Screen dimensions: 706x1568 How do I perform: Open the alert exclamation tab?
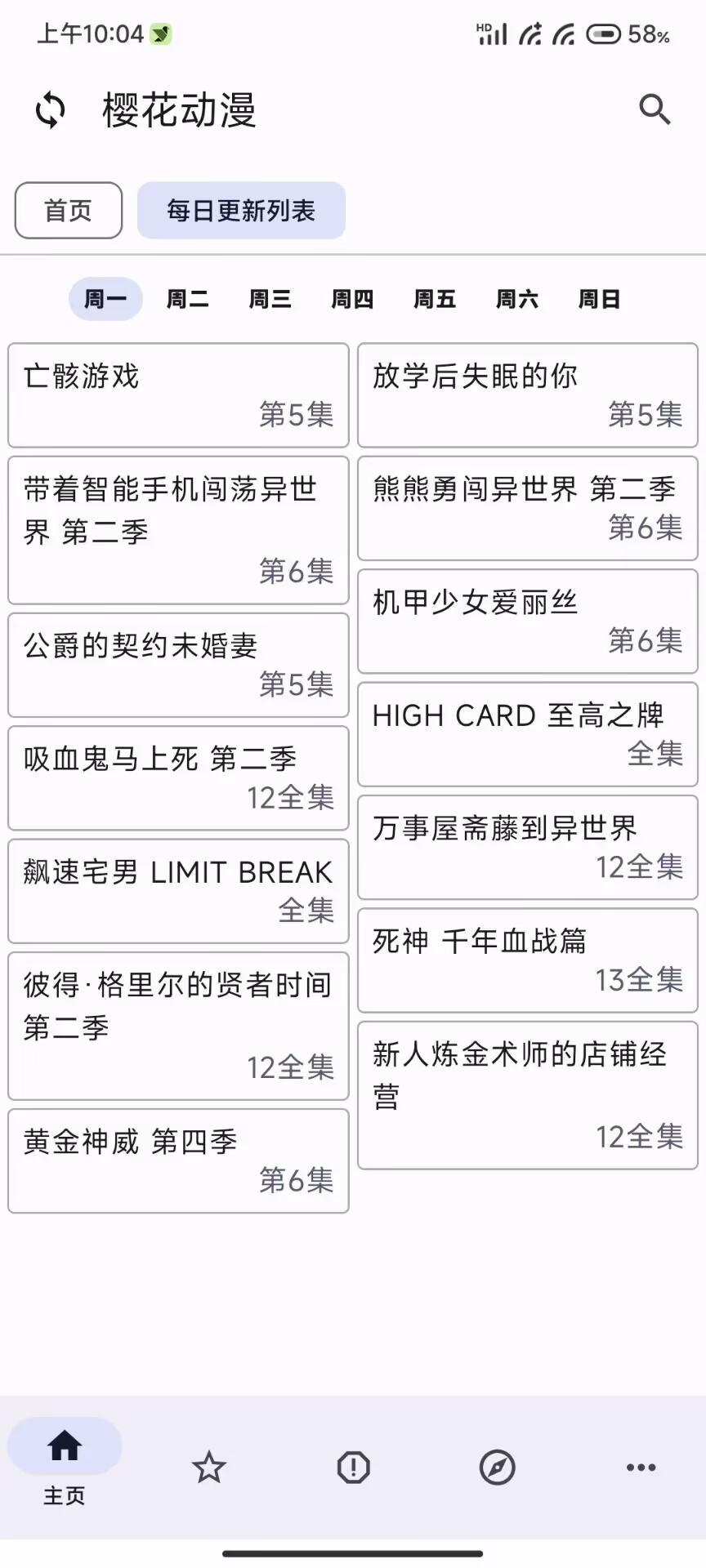click(353, 1468)
